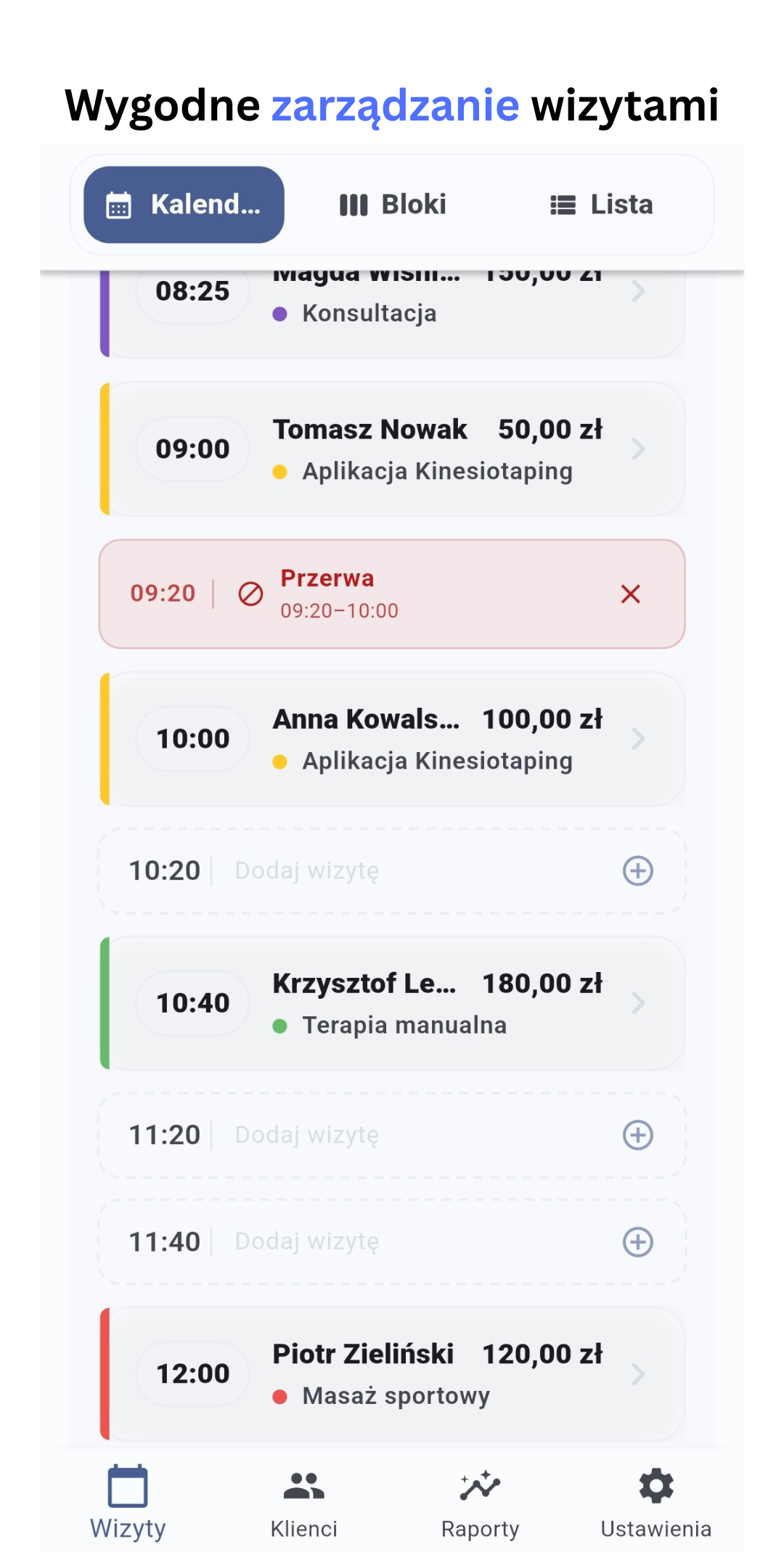Open the Klienci clients icon

(x=303, y=1485)
